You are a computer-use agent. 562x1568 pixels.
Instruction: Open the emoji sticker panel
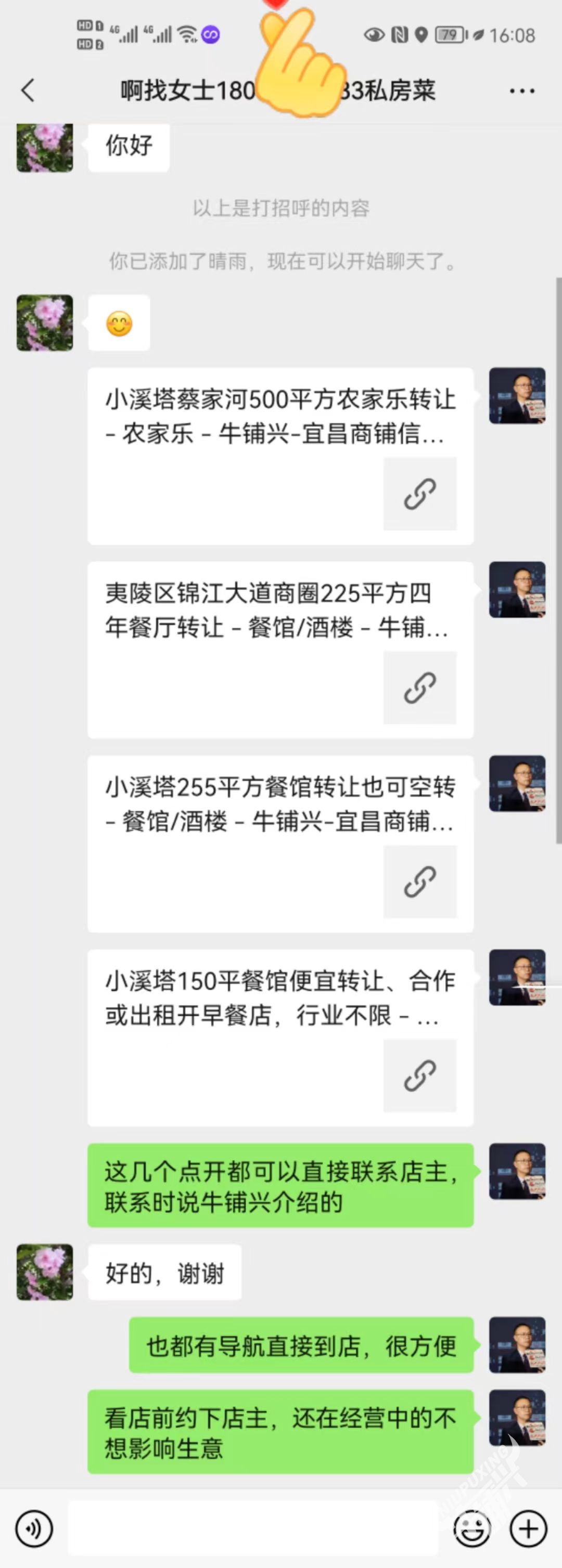coord(472,1528)
